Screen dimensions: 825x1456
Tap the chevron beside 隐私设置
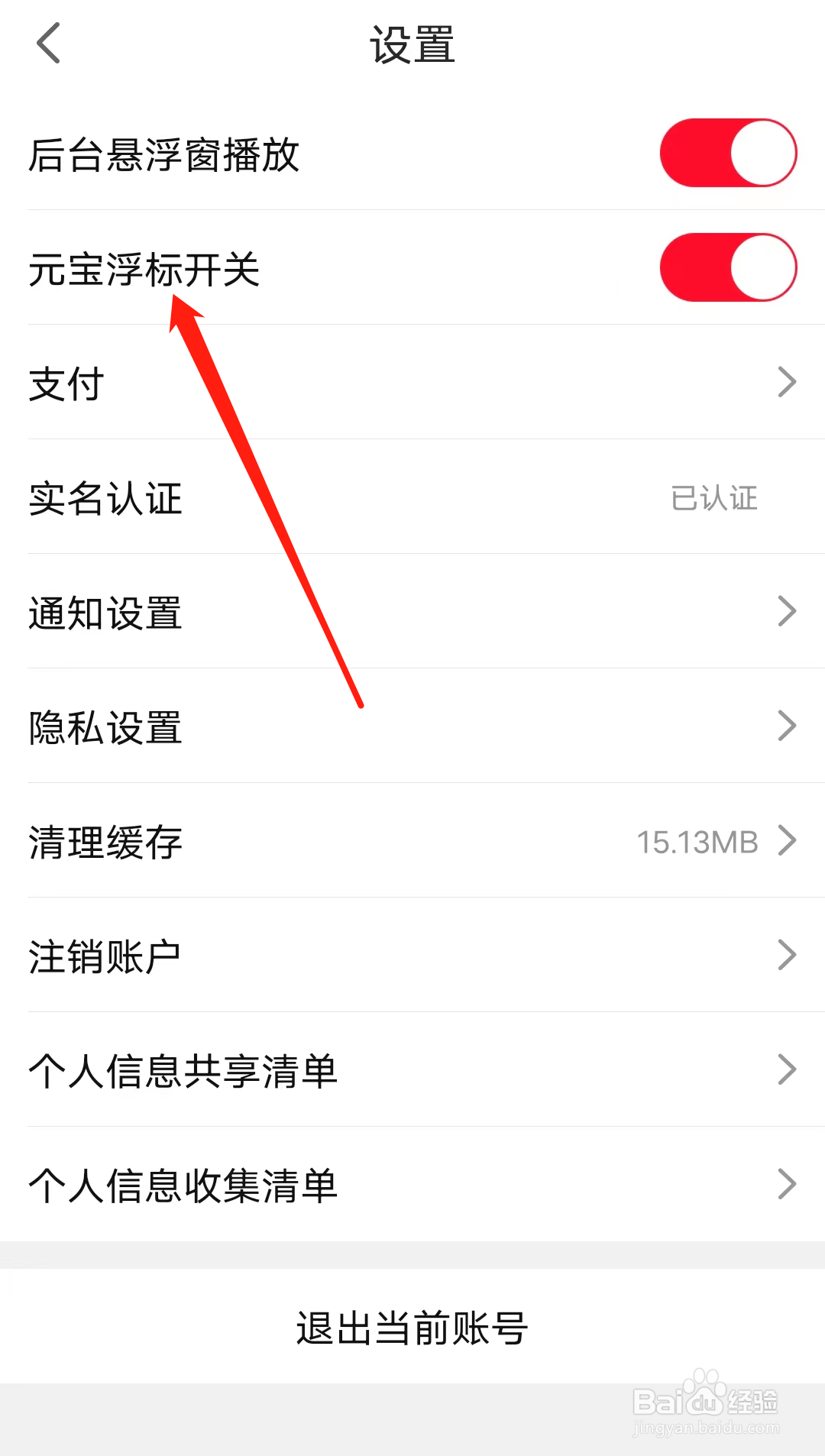pos(786,725)
